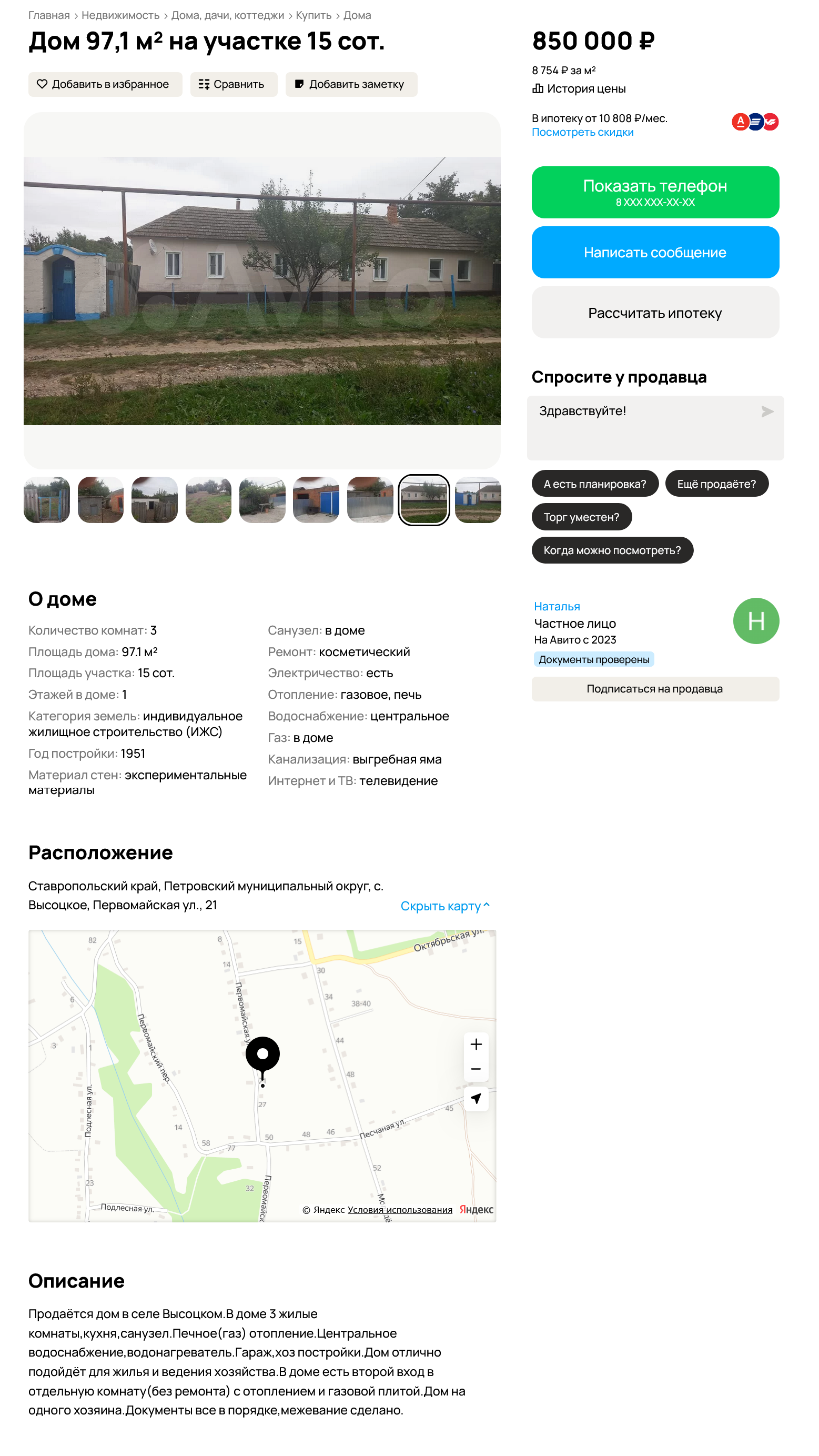Add a note with Добавить заметку

pyautogui.click(x=351, y=84)
